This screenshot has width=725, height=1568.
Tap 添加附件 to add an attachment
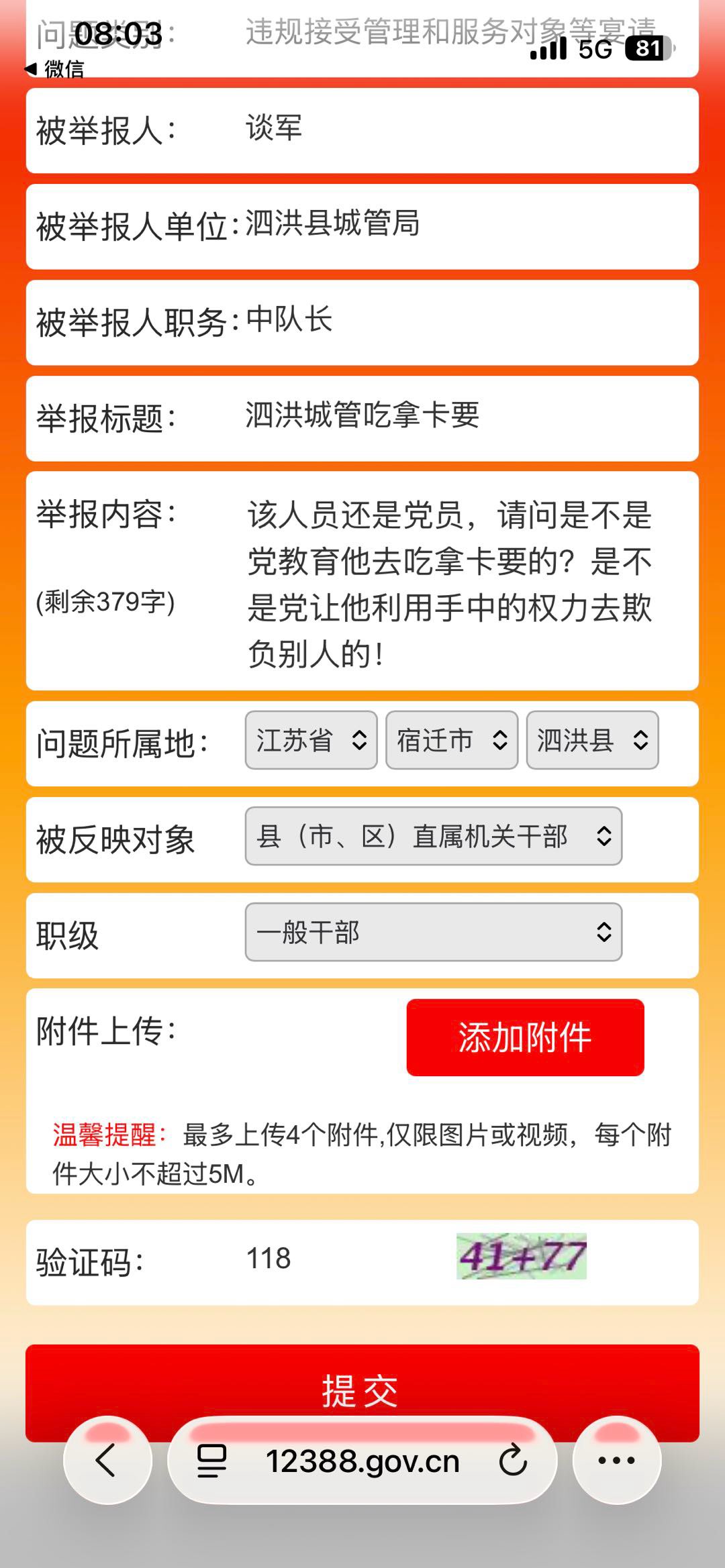(x=525, y=1037)
